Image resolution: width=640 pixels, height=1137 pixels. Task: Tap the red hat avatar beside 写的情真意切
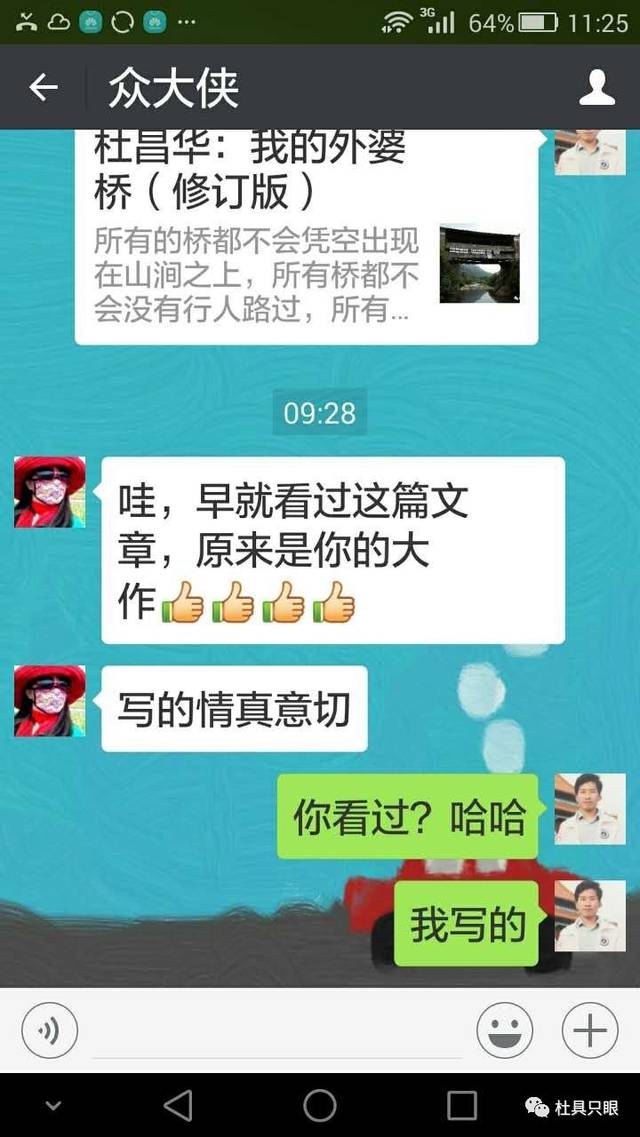tap(50, 700)
